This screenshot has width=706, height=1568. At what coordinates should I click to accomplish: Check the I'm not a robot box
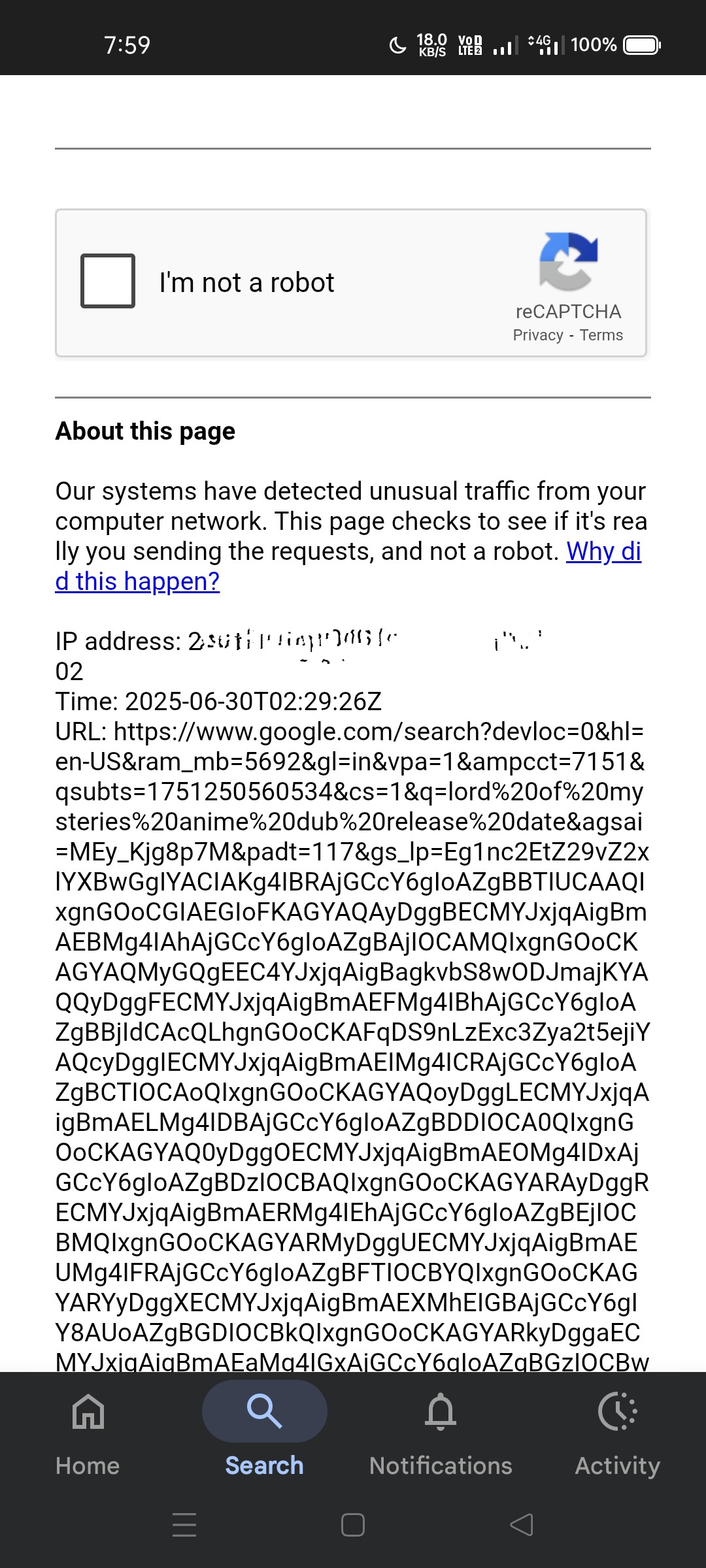tap(108, 281)
